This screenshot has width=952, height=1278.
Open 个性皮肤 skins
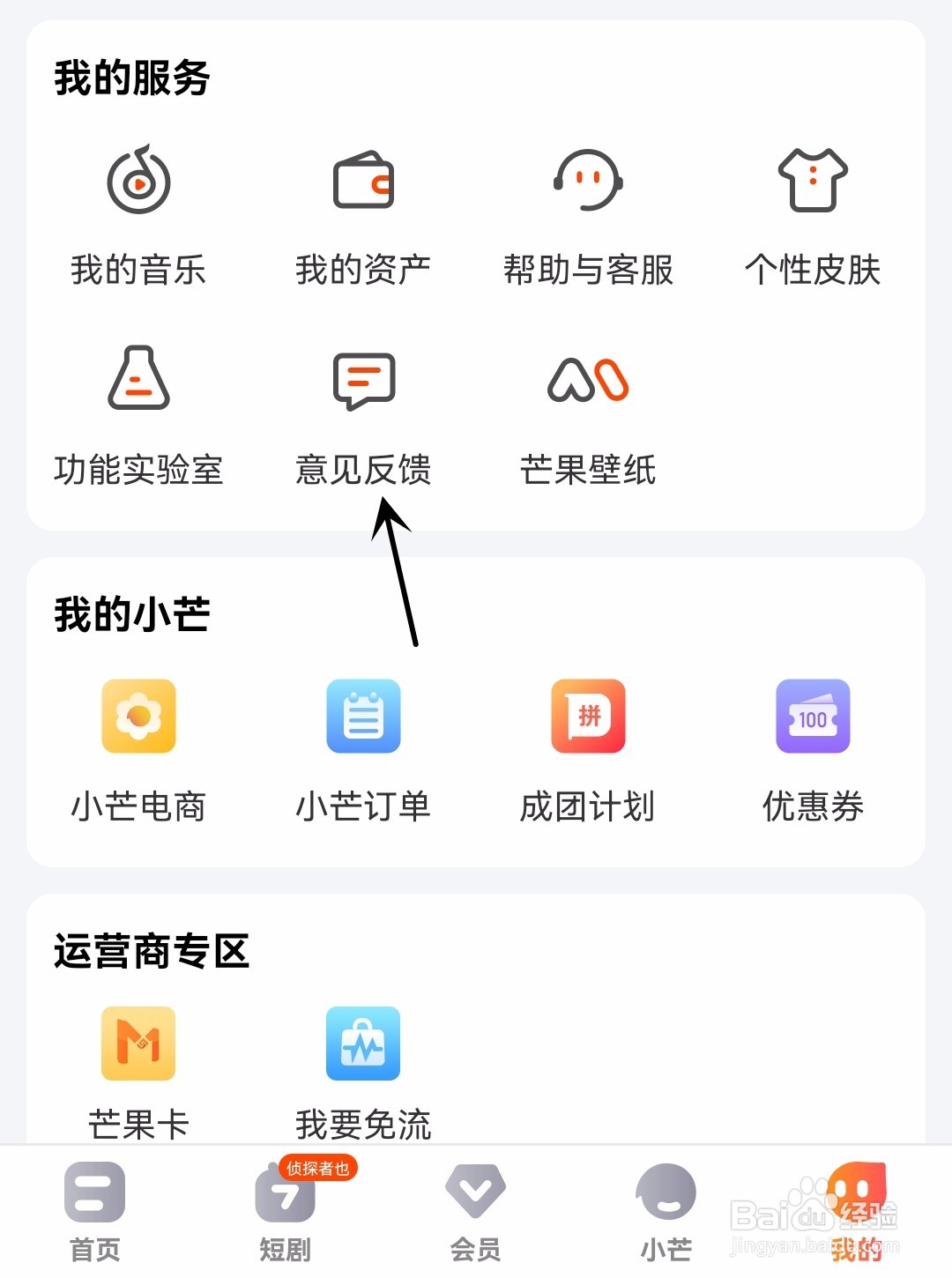(x=813, y=216)
